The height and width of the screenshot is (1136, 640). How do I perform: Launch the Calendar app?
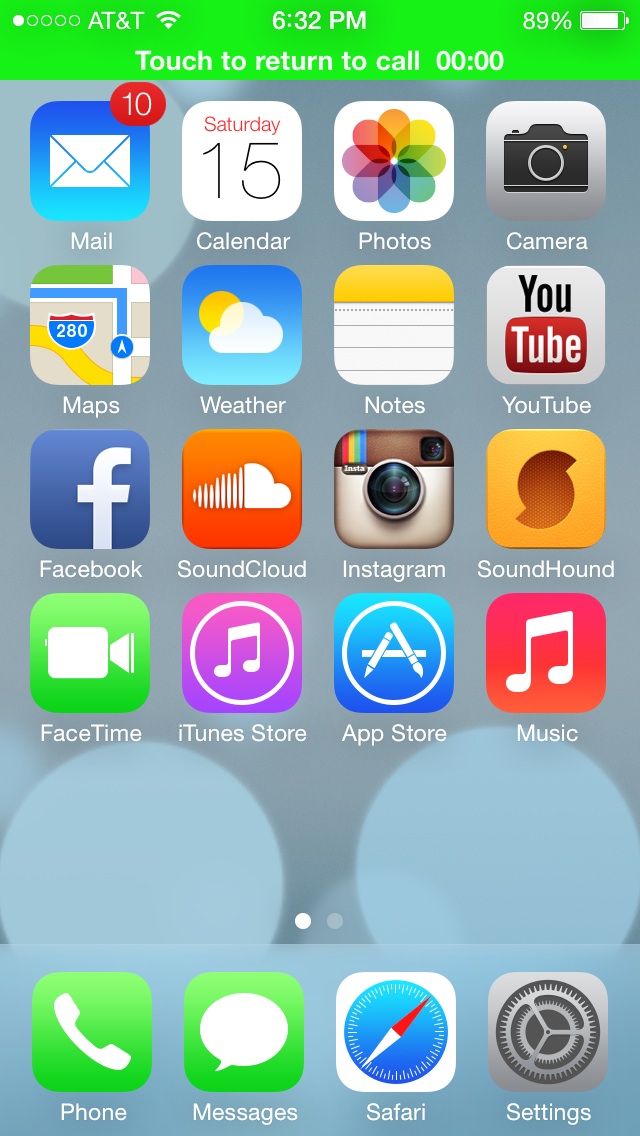pos(242,161)
